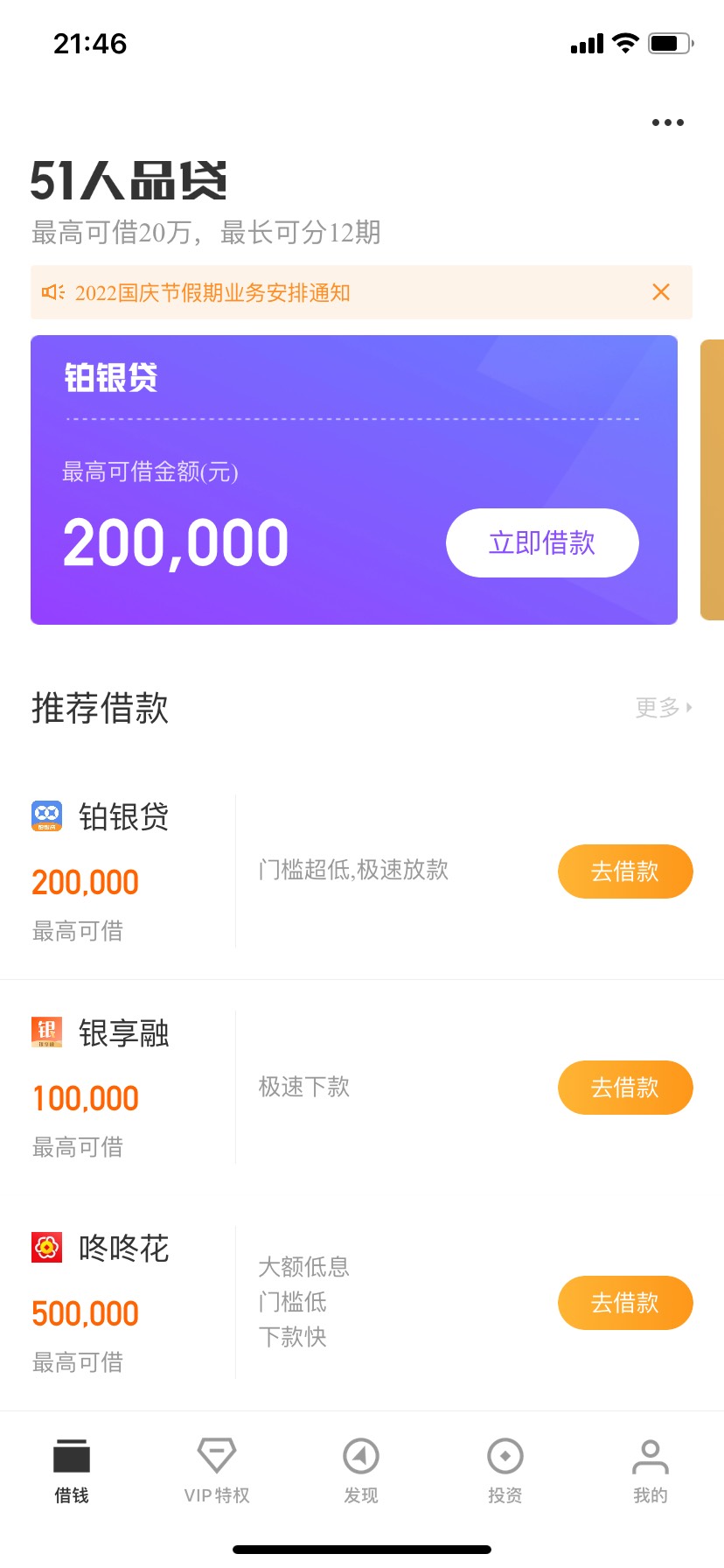The image size is (724, 1568).
Task: Tap the 铂银贷 app icon next to product name
Action: [46, 815]
